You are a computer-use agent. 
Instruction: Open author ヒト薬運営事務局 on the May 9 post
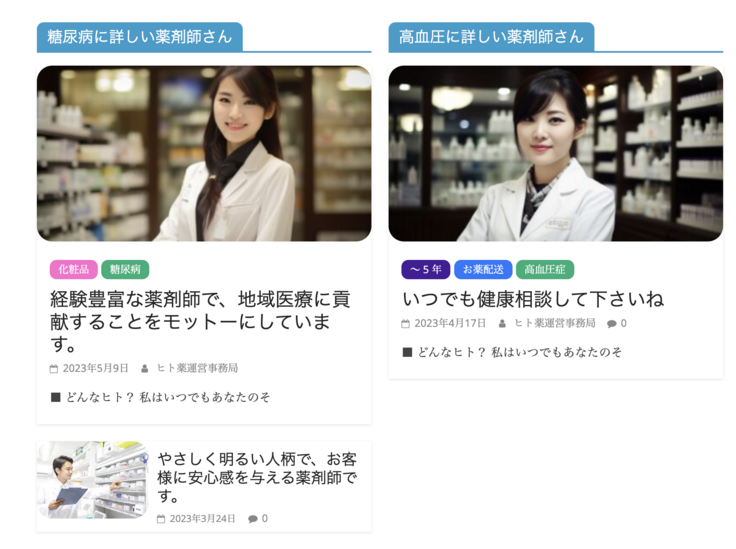pos(197,368)
